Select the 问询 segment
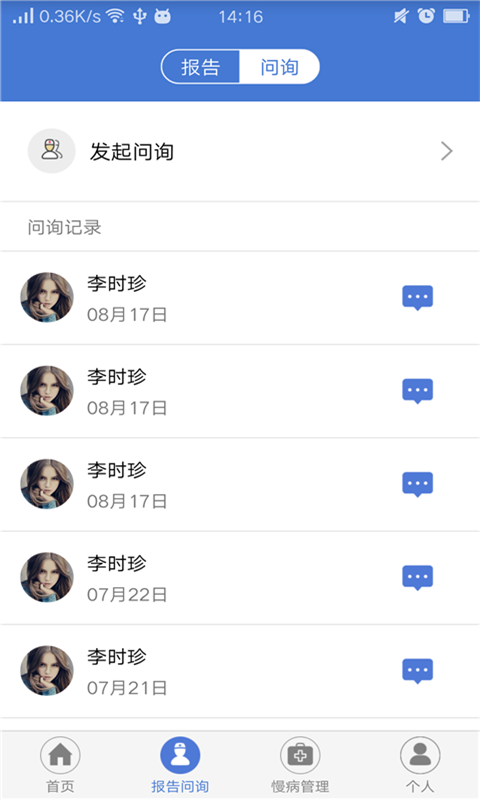Screen dimensions: 480x800 tap(279, 66)
